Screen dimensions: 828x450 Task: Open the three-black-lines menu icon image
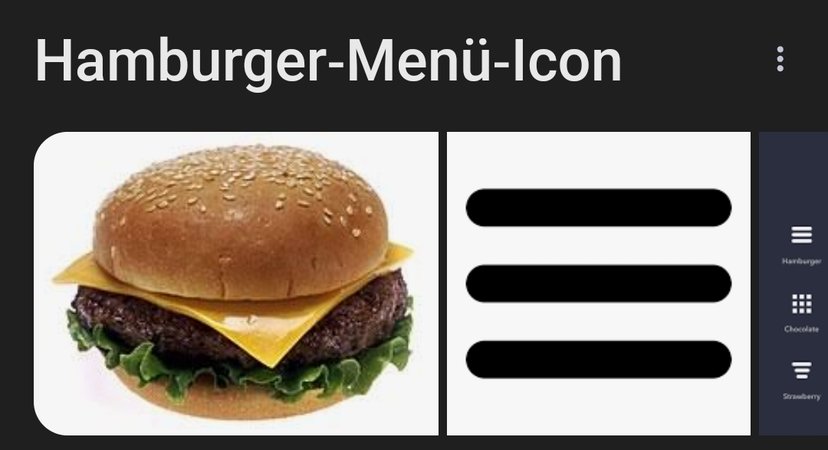click(598, 284)
